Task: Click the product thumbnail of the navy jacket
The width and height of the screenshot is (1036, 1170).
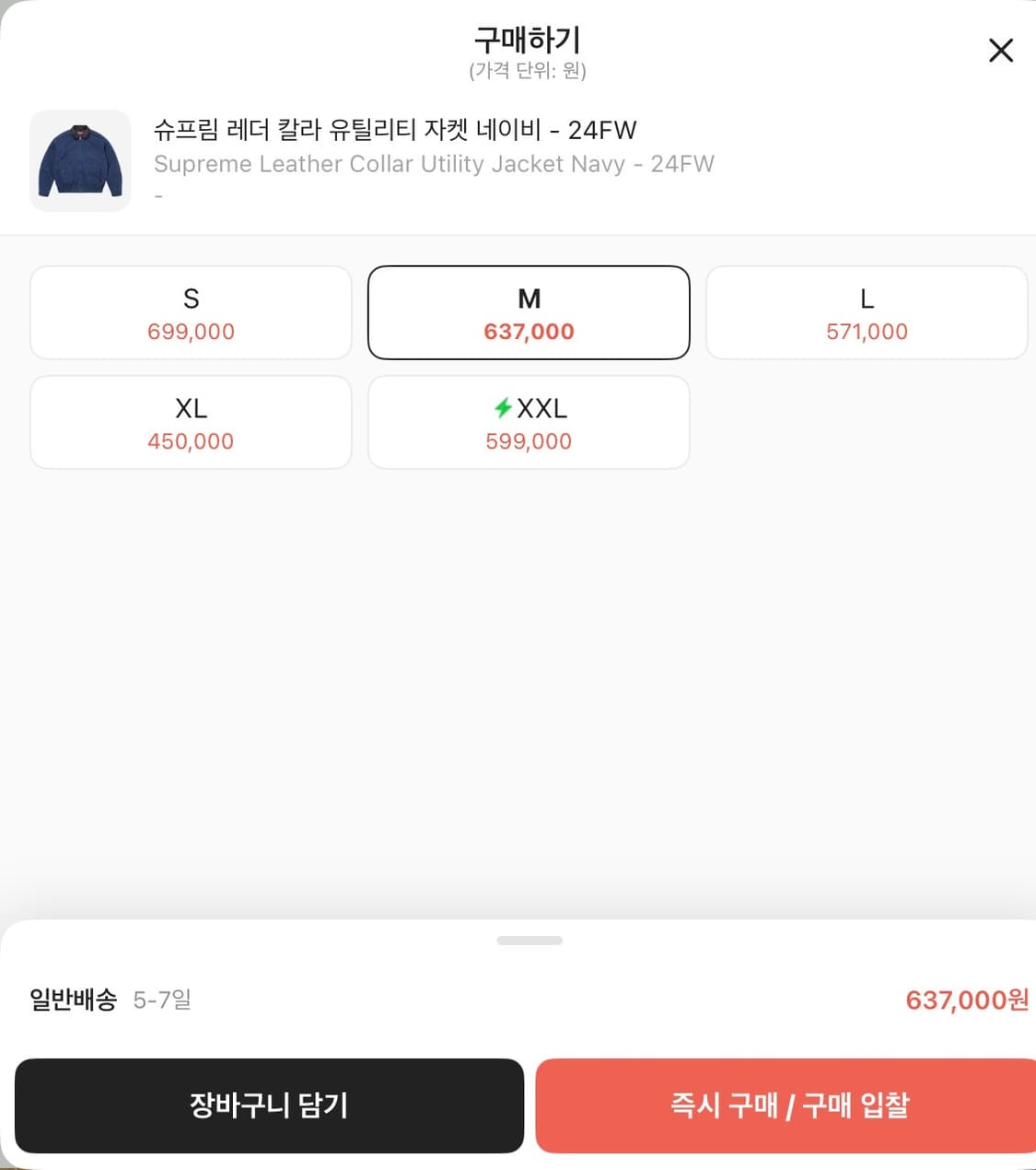Action: (80, 160)
